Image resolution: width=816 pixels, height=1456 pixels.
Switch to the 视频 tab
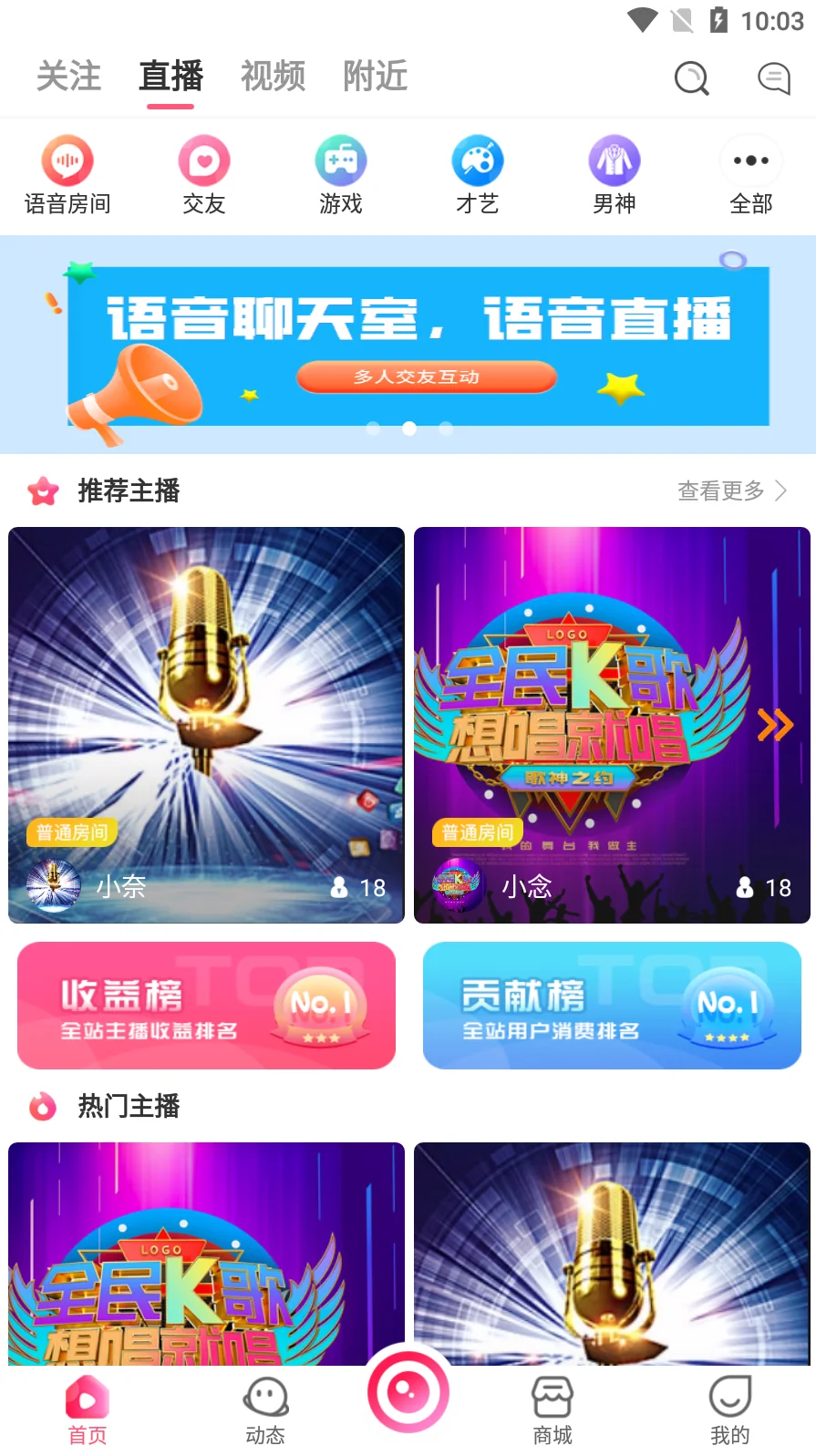point(273,77)
